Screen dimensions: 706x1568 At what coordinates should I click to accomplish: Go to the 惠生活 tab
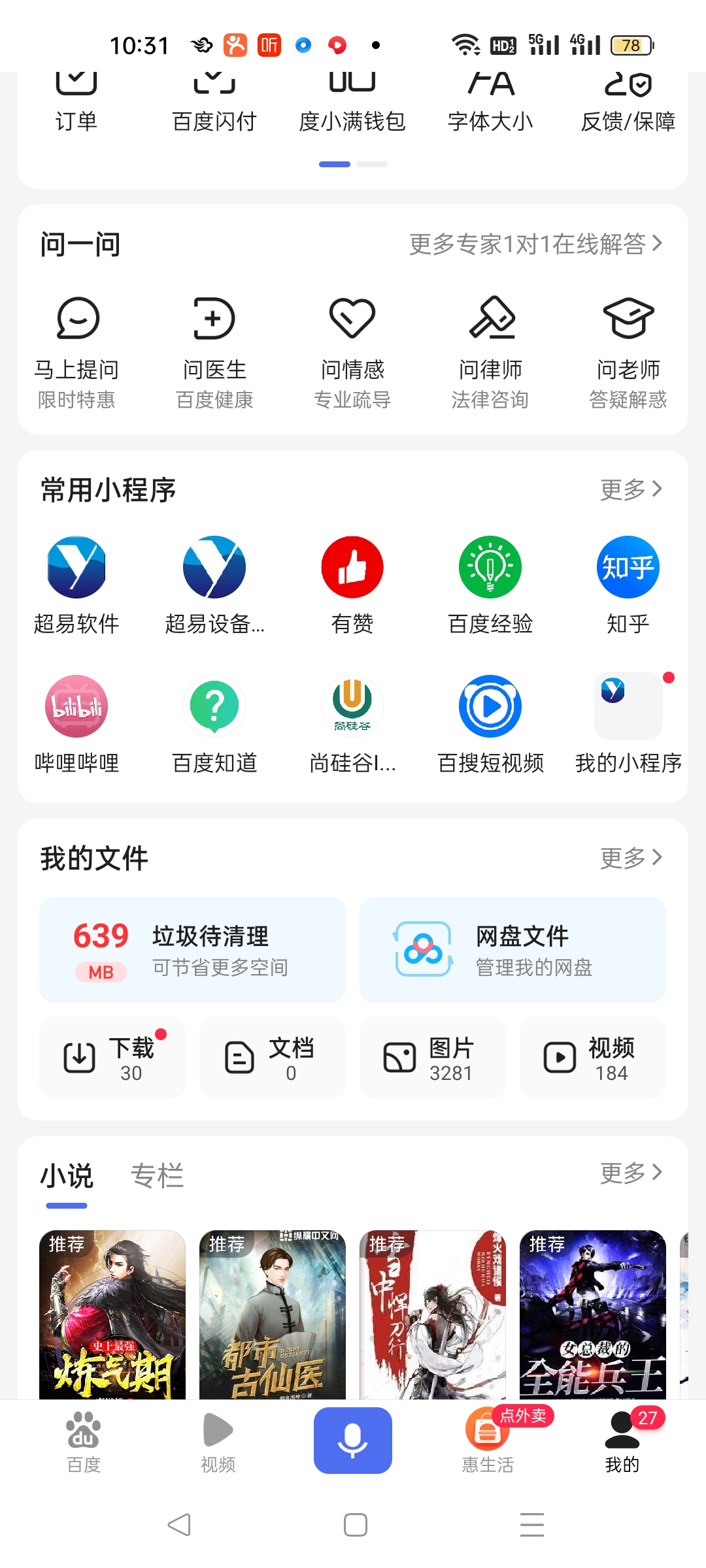pyautogui.click(x=488, y=1441)
